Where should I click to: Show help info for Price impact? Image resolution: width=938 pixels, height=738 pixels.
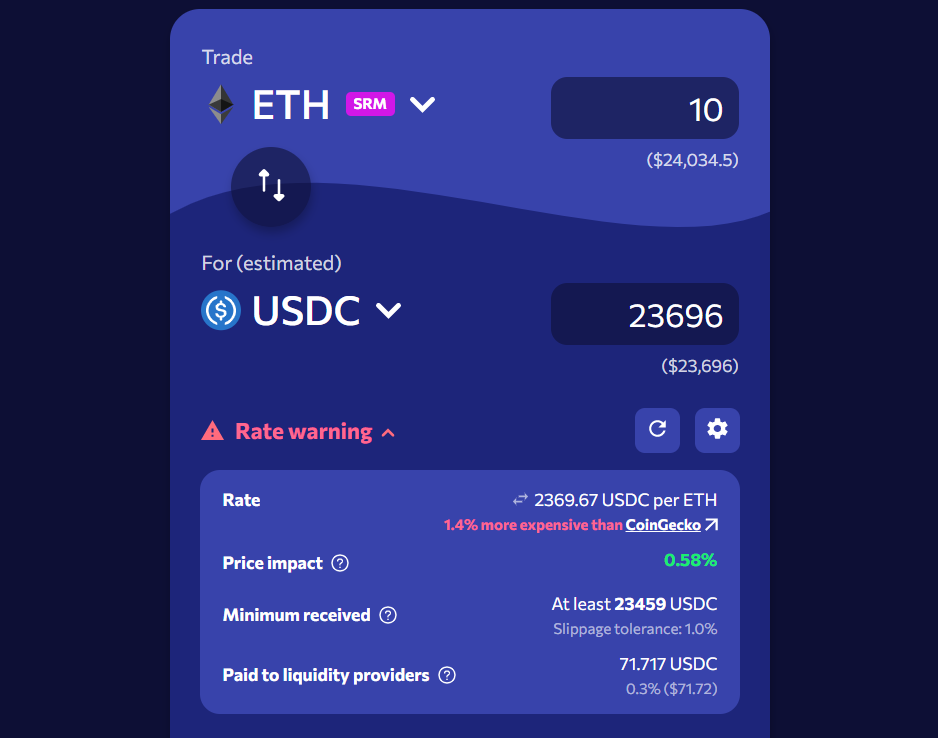click(x=340, y=563)
